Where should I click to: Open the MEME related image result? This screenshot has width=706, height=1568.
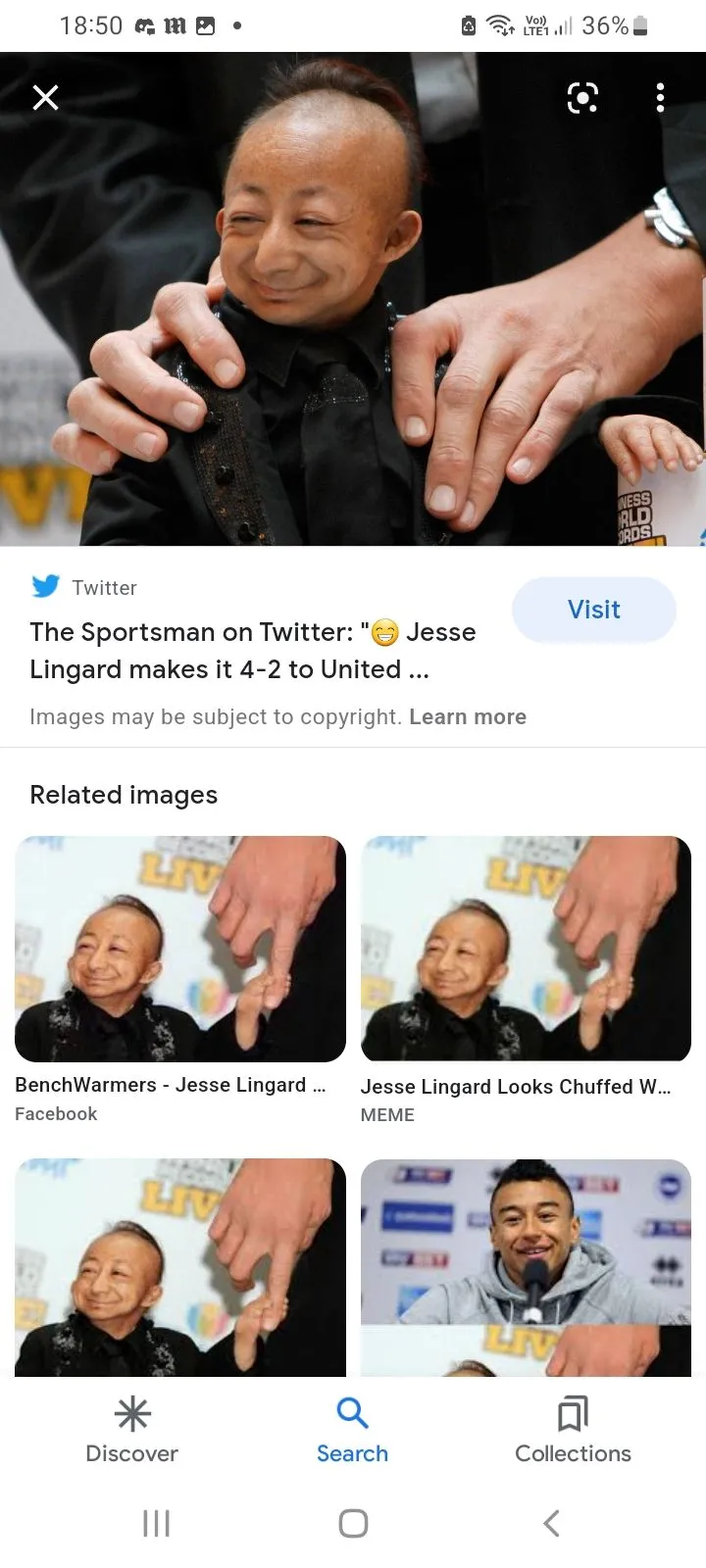[x=526, y=949]
